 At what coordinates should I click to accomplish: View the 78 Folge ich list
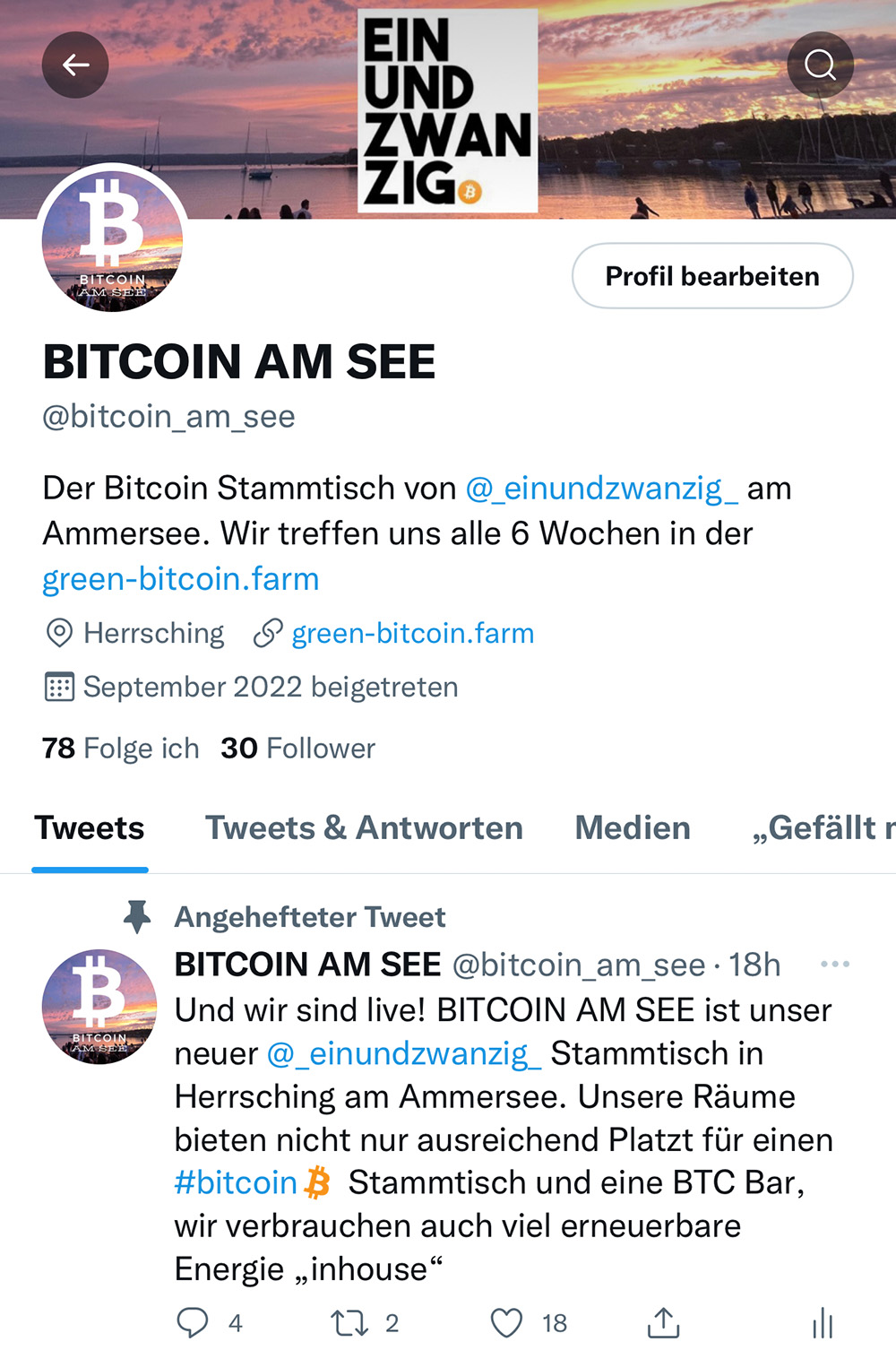121,748
